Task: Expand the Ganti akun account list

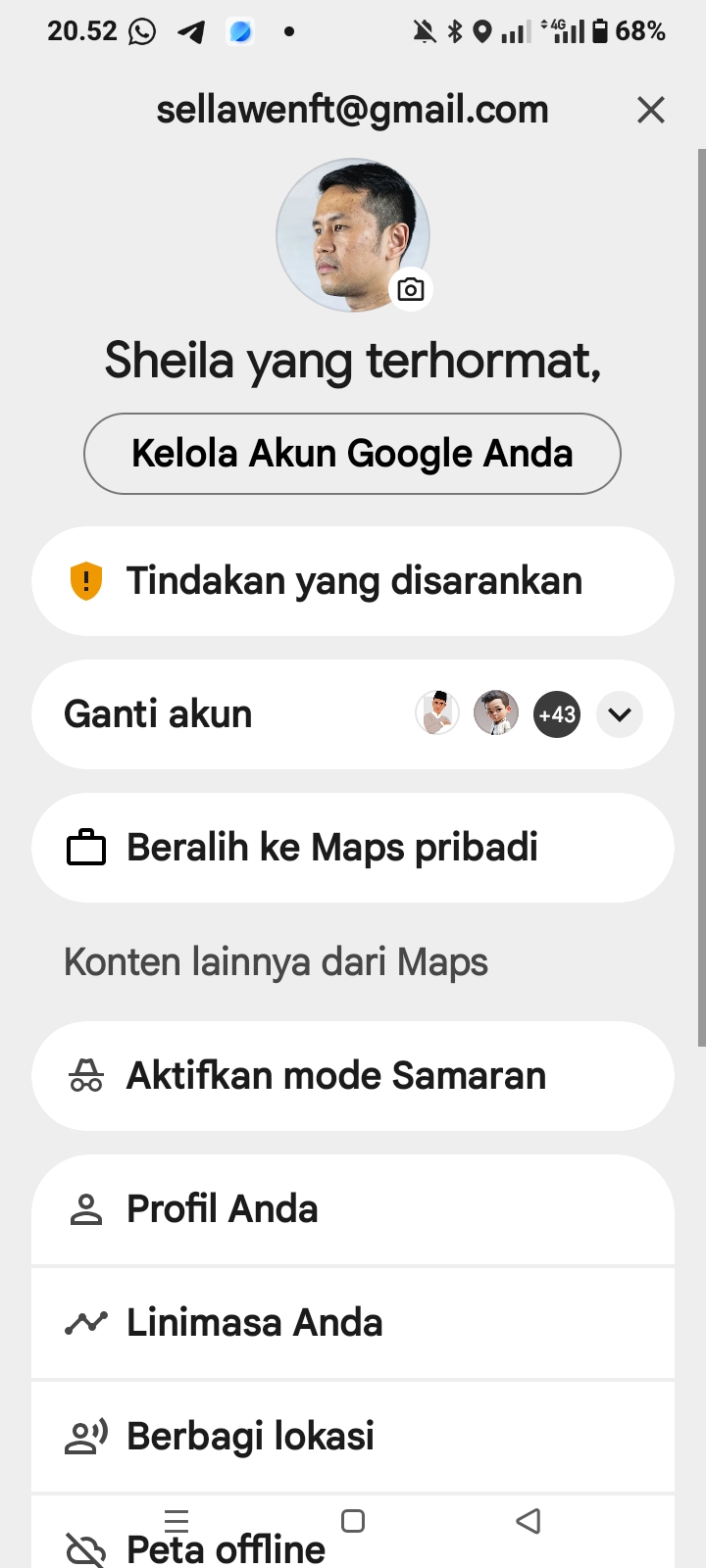Action: [619, 714]
